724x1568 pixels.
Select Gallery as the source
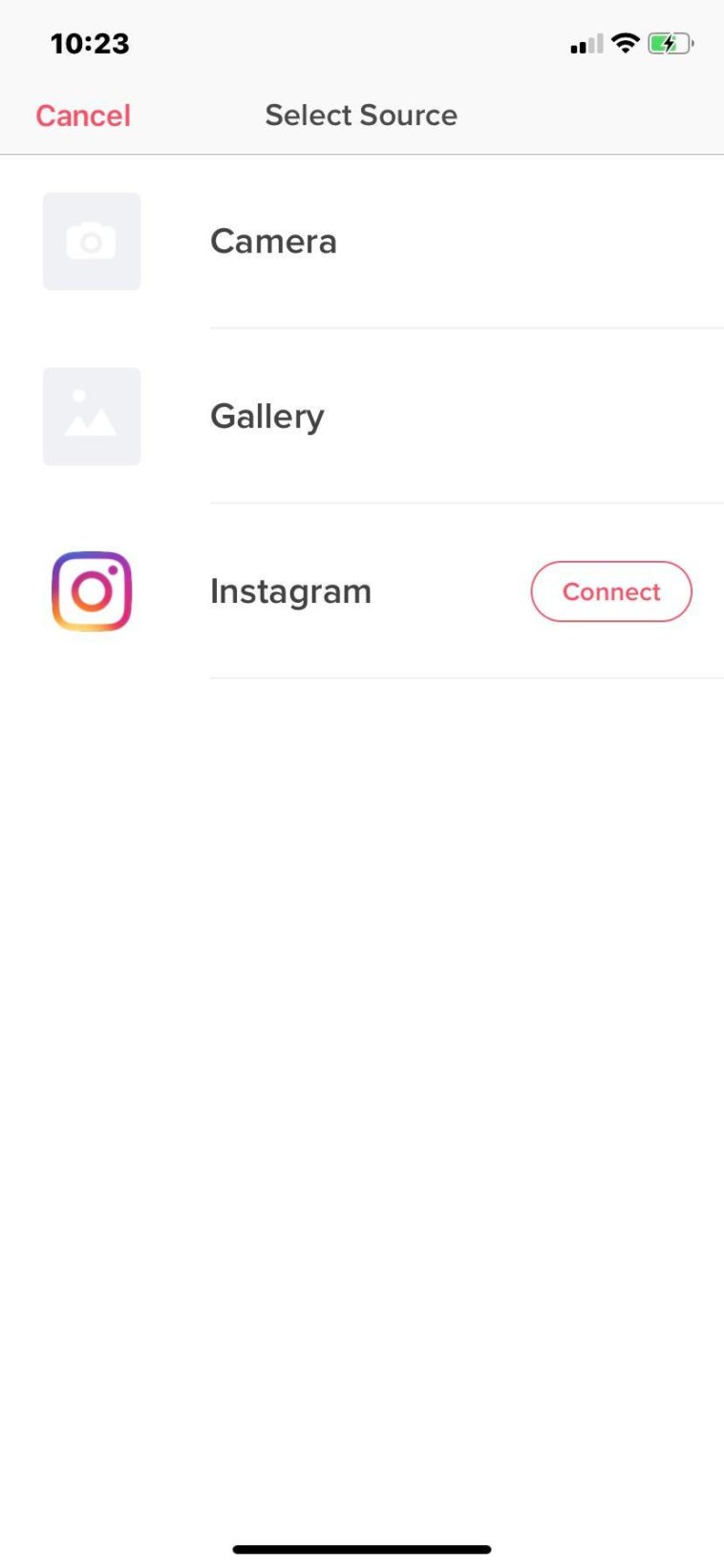[267, 417]
